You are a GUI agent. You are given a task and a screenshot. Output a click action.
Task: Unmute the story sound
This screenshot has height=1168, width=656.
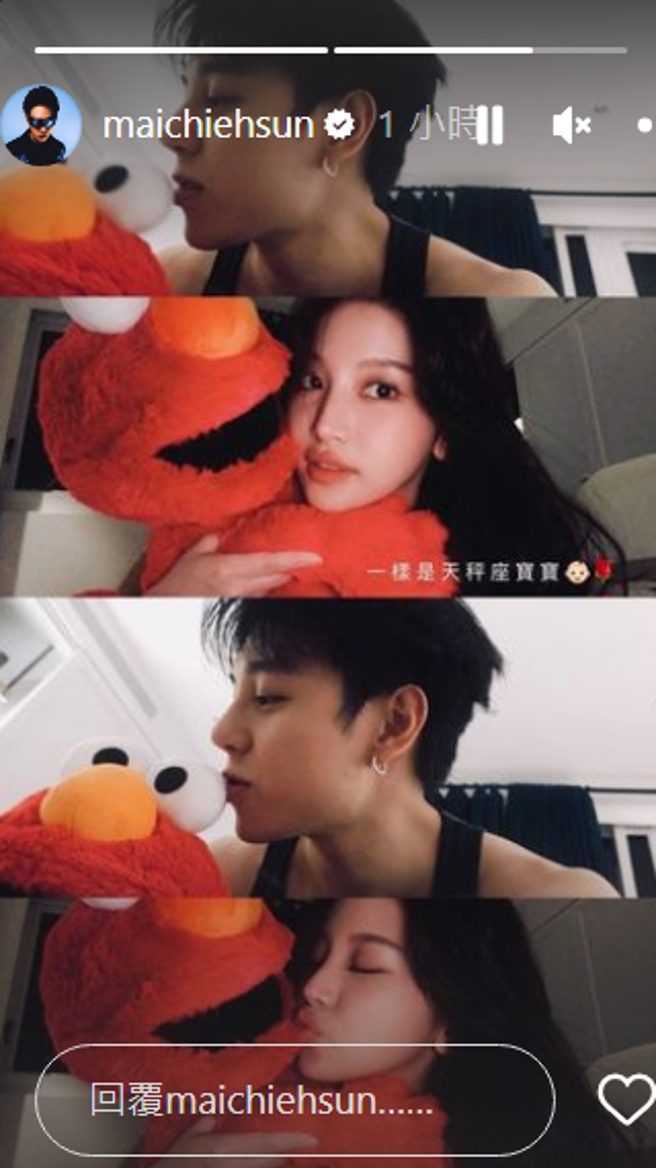pyautogui.click(x=571, y=126)
